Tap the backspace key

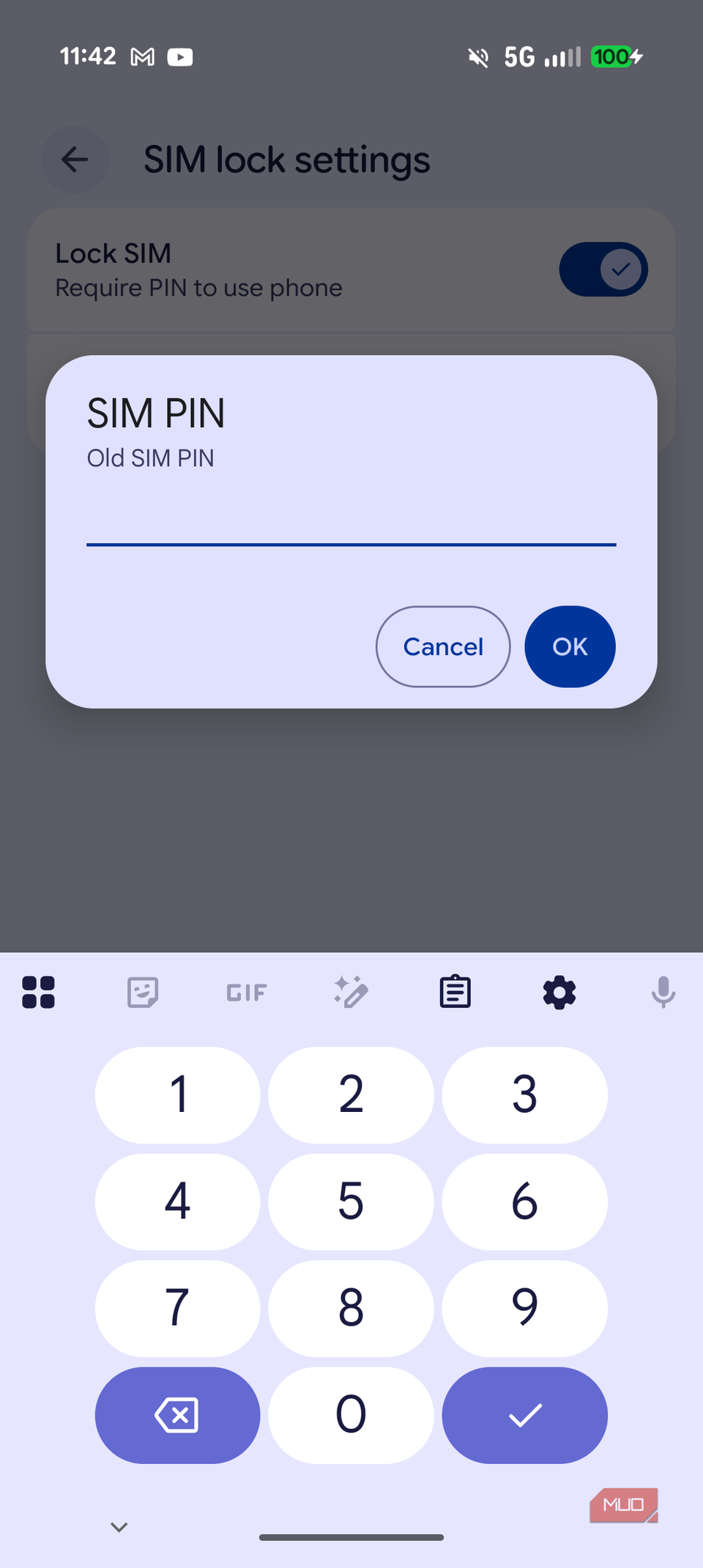(x=177, y=1415)
